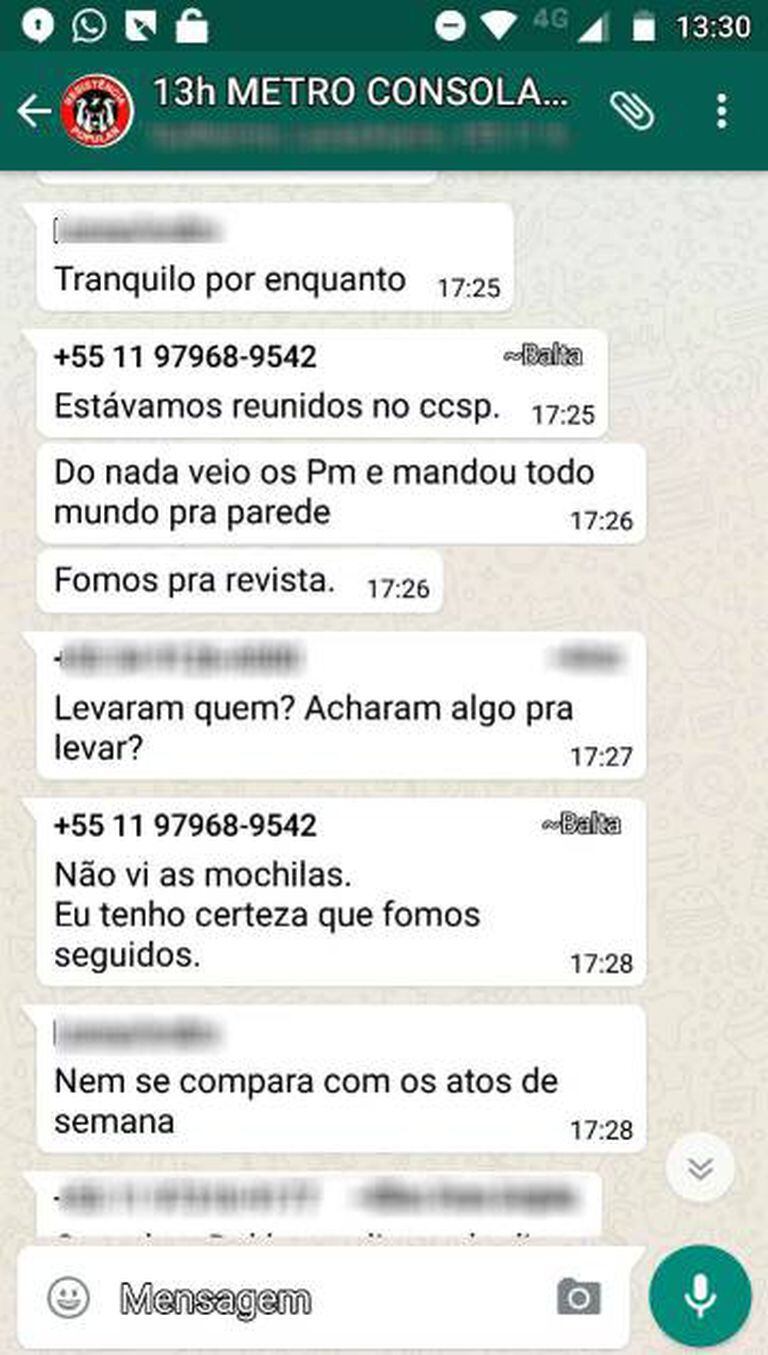Screen dimensions: 768x1355
Task: Tap sender number above 'Estávamos reunidos no ccsp'
Action: click(x=185, y=357)
